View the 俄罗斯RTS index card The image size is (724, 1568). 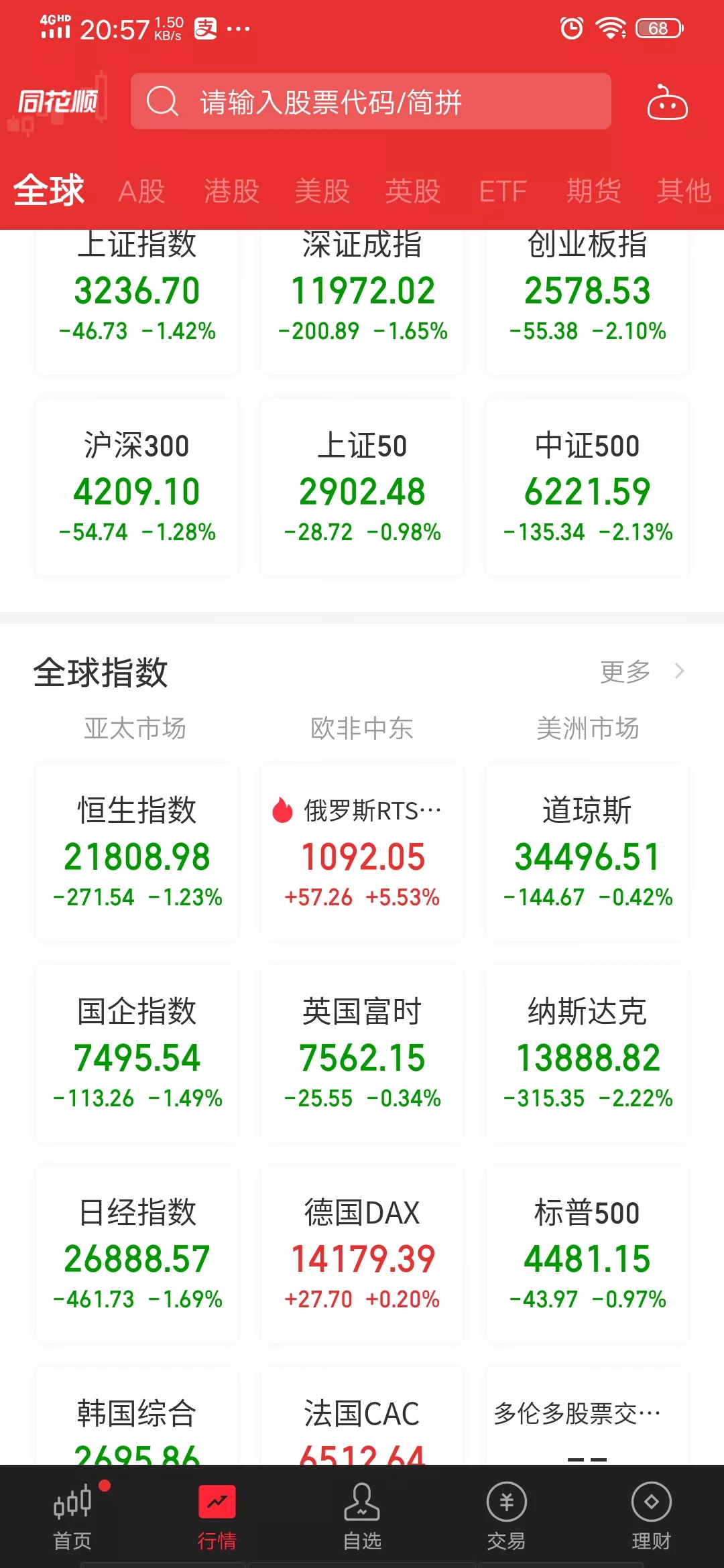pyautogui.click(x=362, y=852)
